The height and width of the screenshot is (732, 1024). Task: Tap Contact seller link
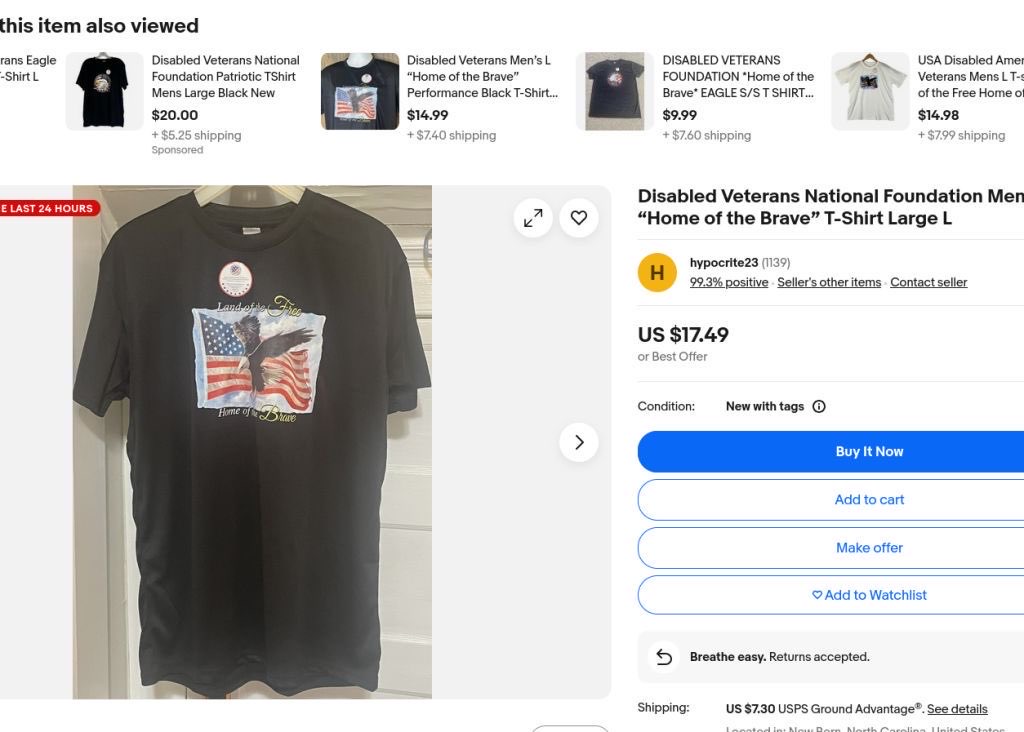tap(928, 282)
